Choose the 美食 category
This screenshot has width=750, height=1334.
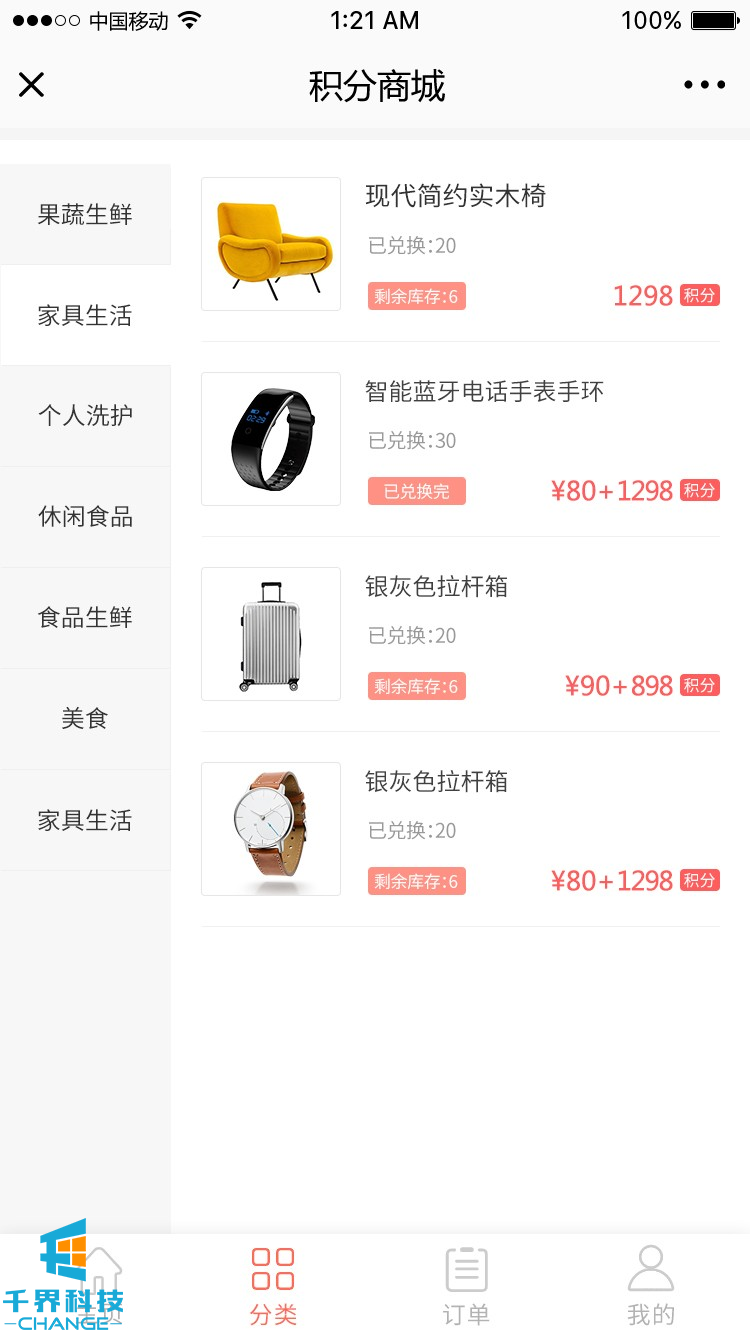click(85, 719)
